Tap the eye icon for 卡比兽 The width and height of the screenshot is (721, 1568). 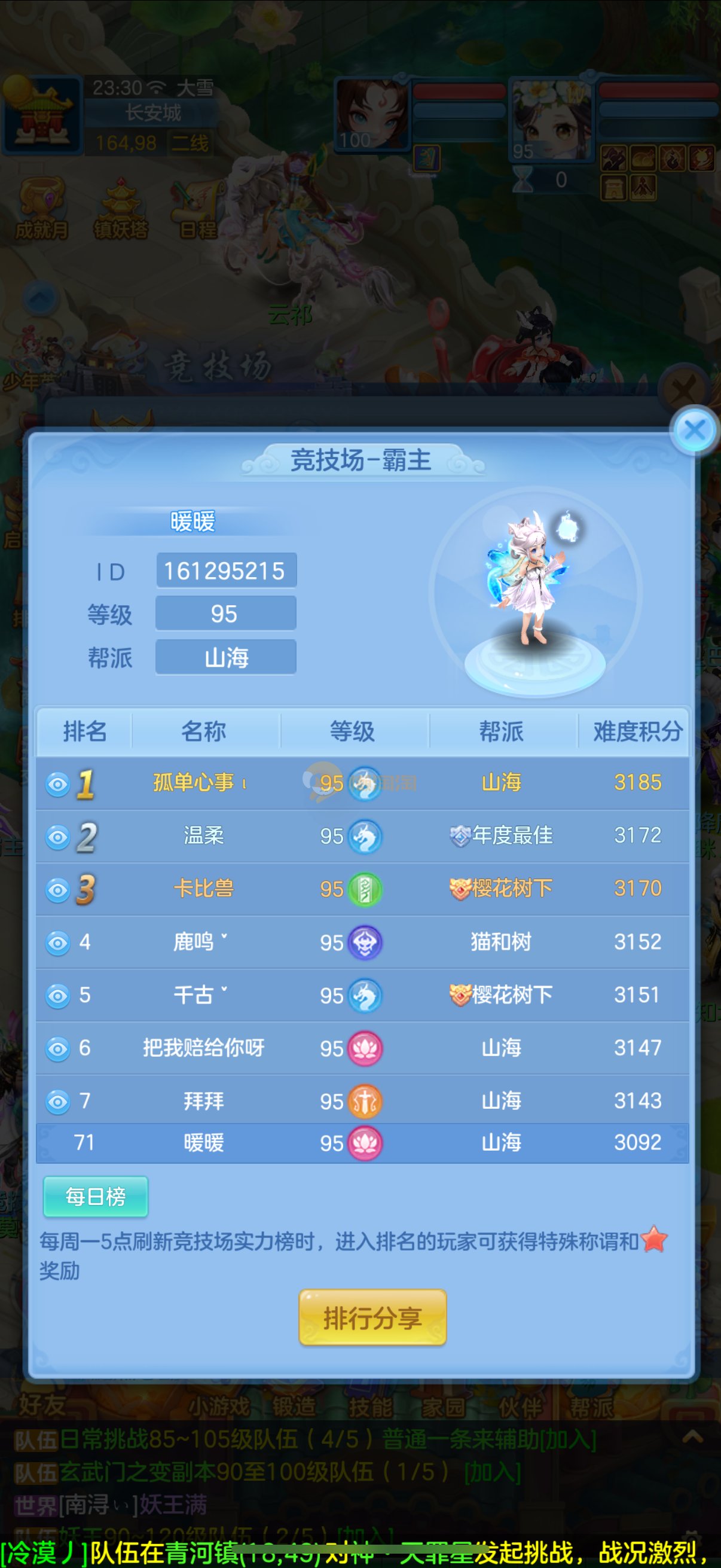pyautogui.click(x=58, y=890)
